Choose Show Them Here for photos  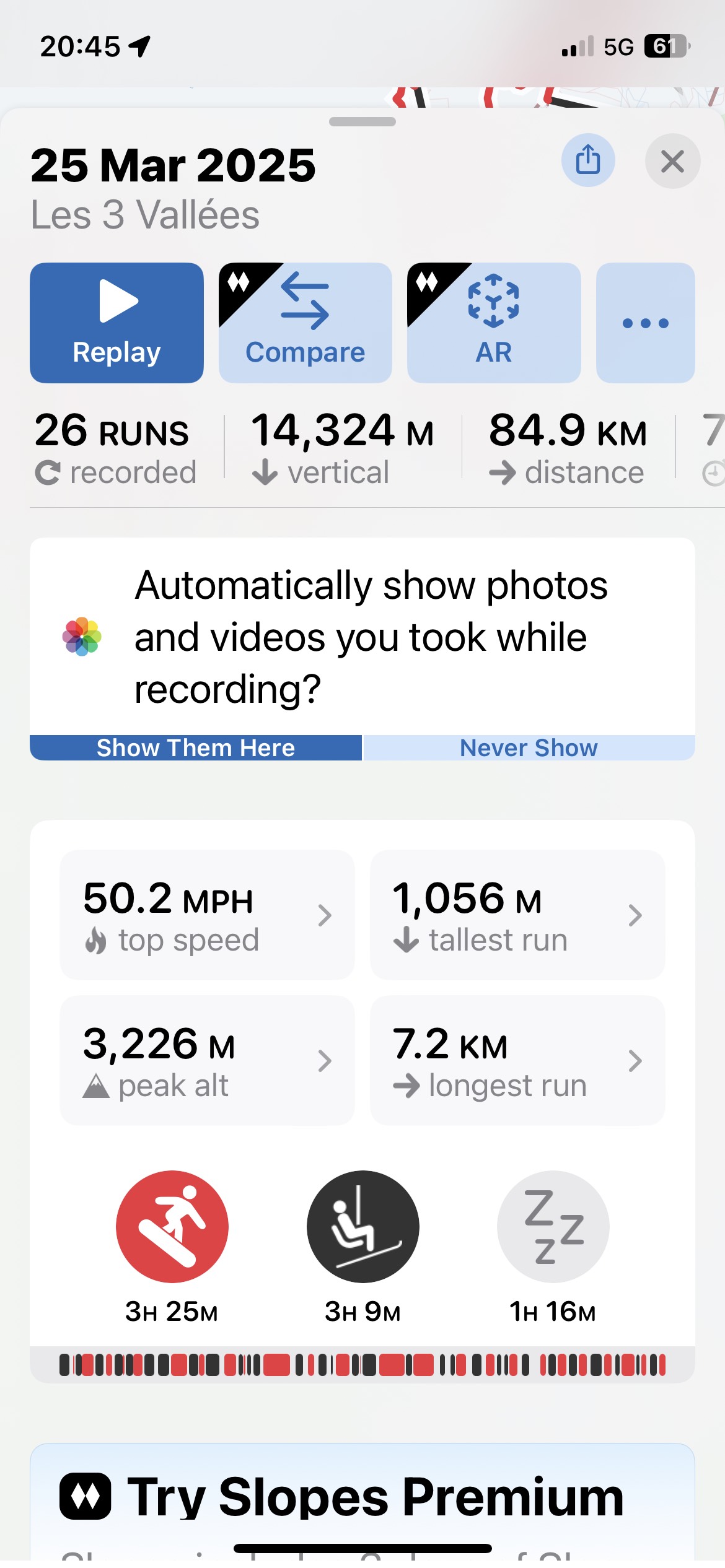click(x=196, y=747)
